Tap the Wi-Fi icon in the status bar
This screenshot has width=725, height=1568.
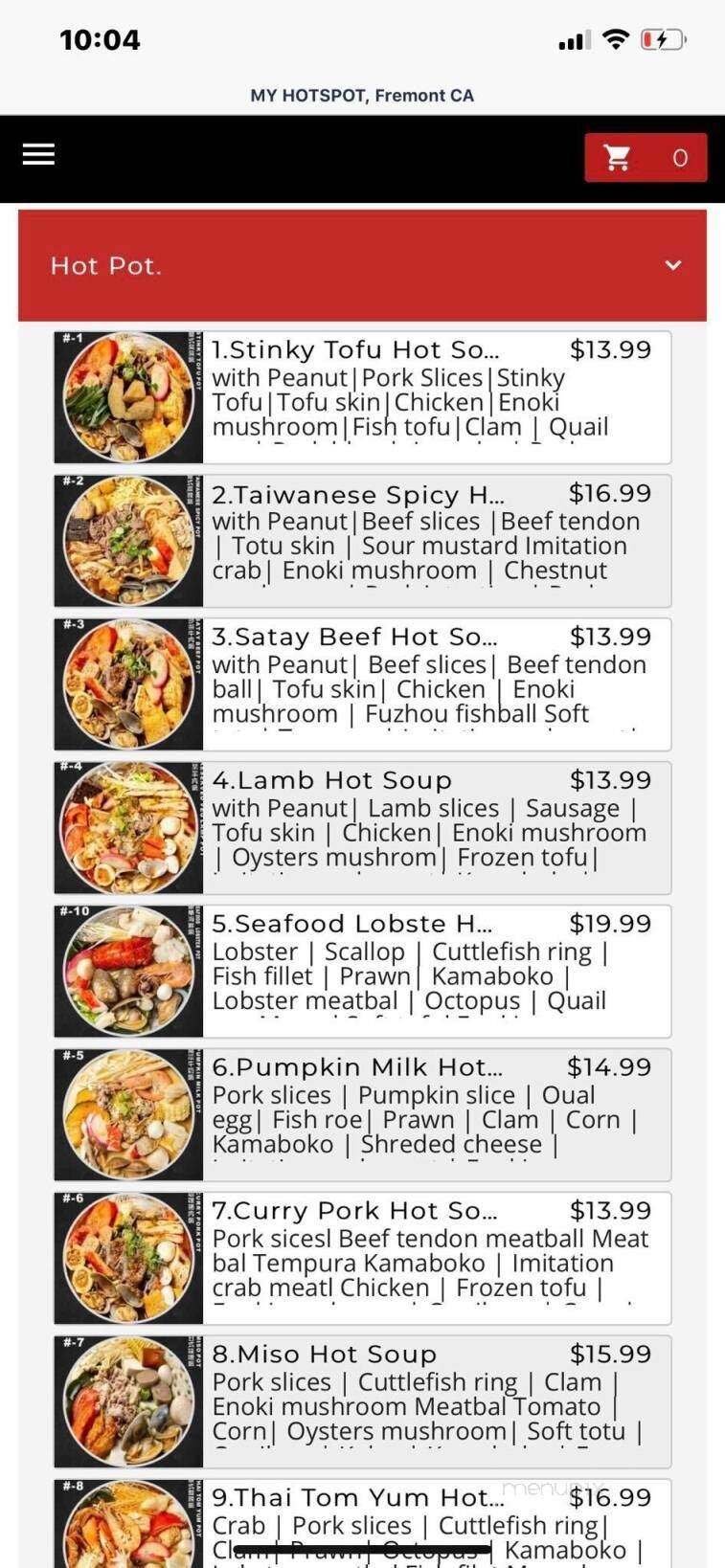pos(616,38)
